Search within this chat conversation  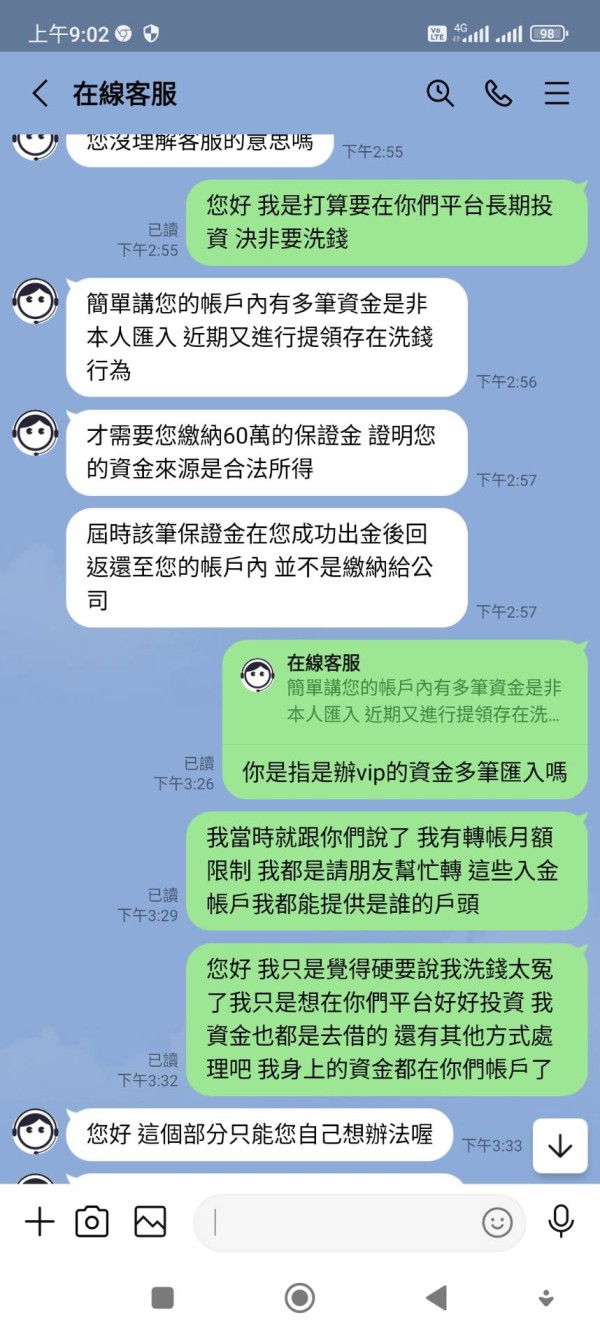click(x=440, y=94)
